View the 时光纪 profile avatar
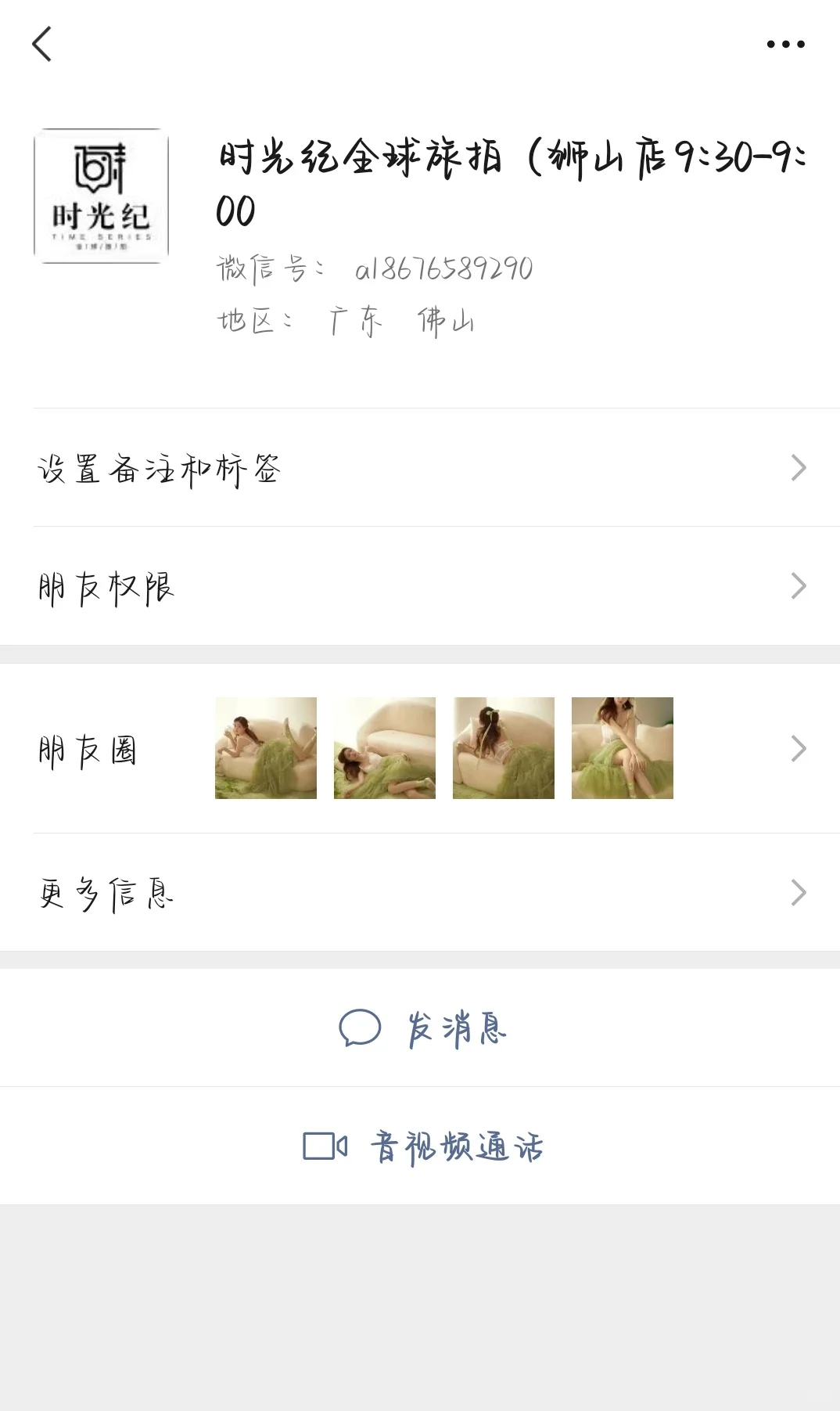This screenshot has width=840, height=1411. click(101, 196)
